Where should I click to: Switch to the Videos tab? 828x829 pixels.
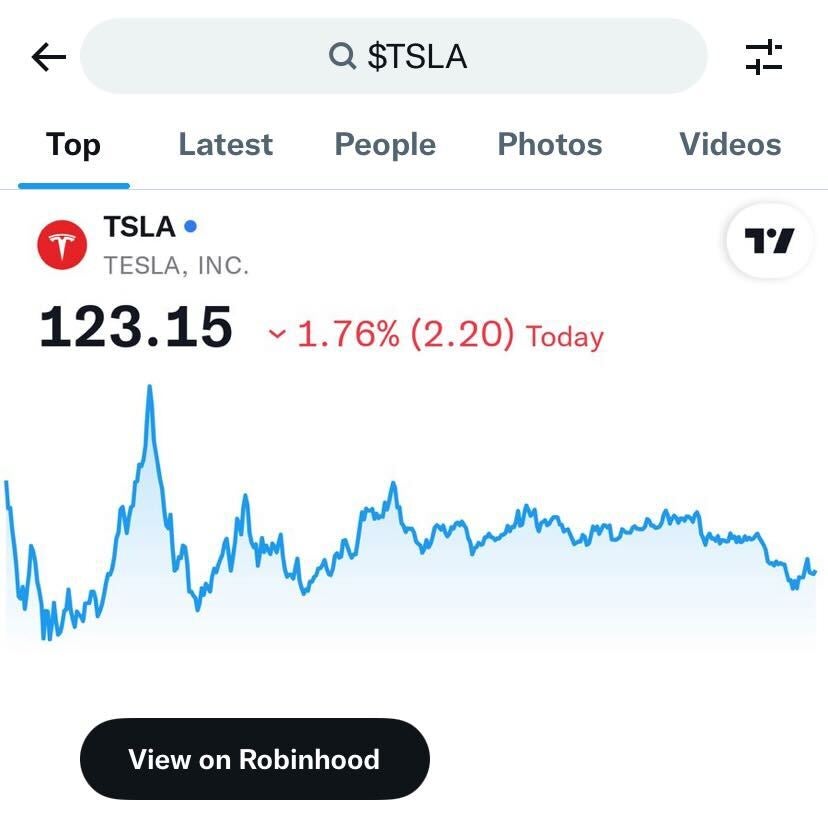tap(730, 145)
